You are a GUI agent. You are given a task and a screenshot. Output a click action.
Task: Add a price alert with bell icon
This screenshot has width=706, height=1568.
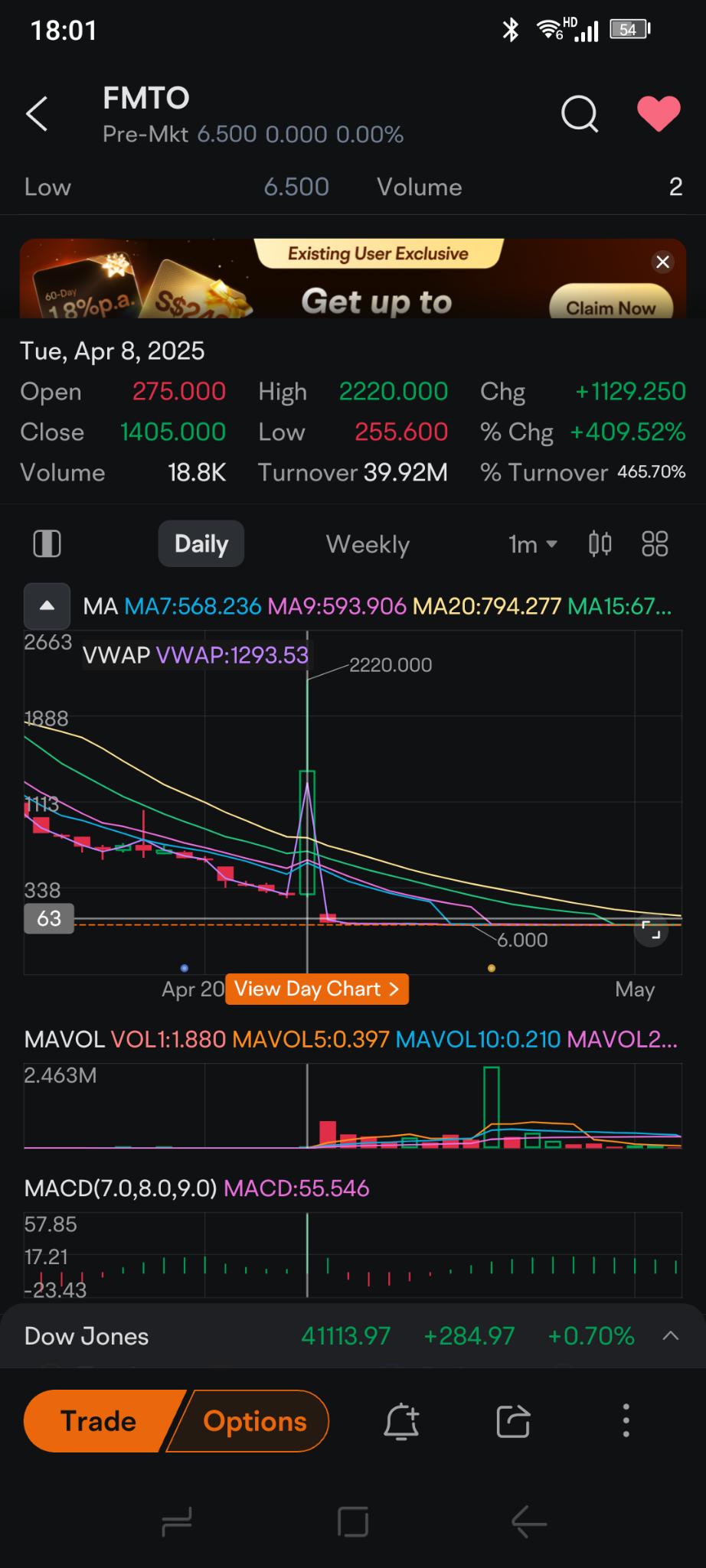(401, 1422)
